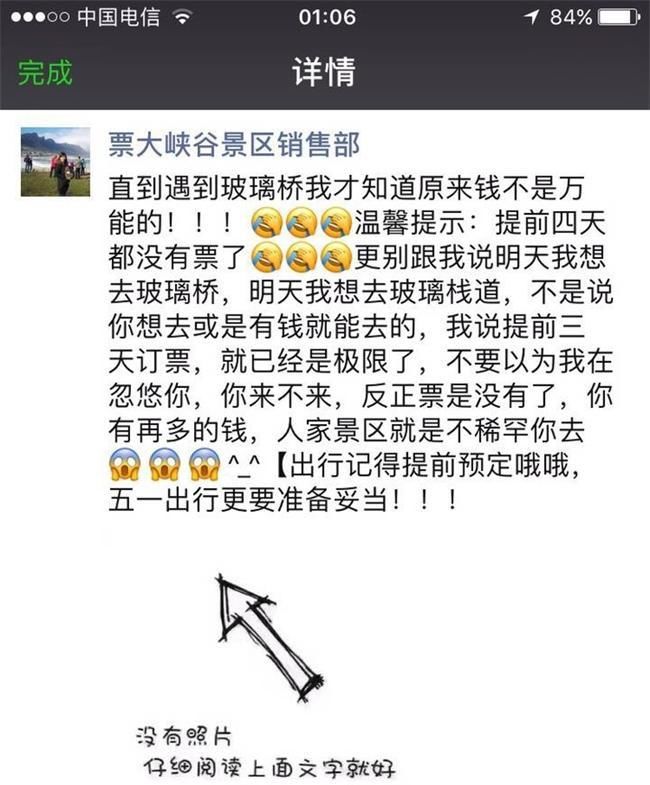Image resolution: width=650 pixels, height=785 pixels.
Task: Tap 完成 to close the detail view
Action: tap(45, 72)
